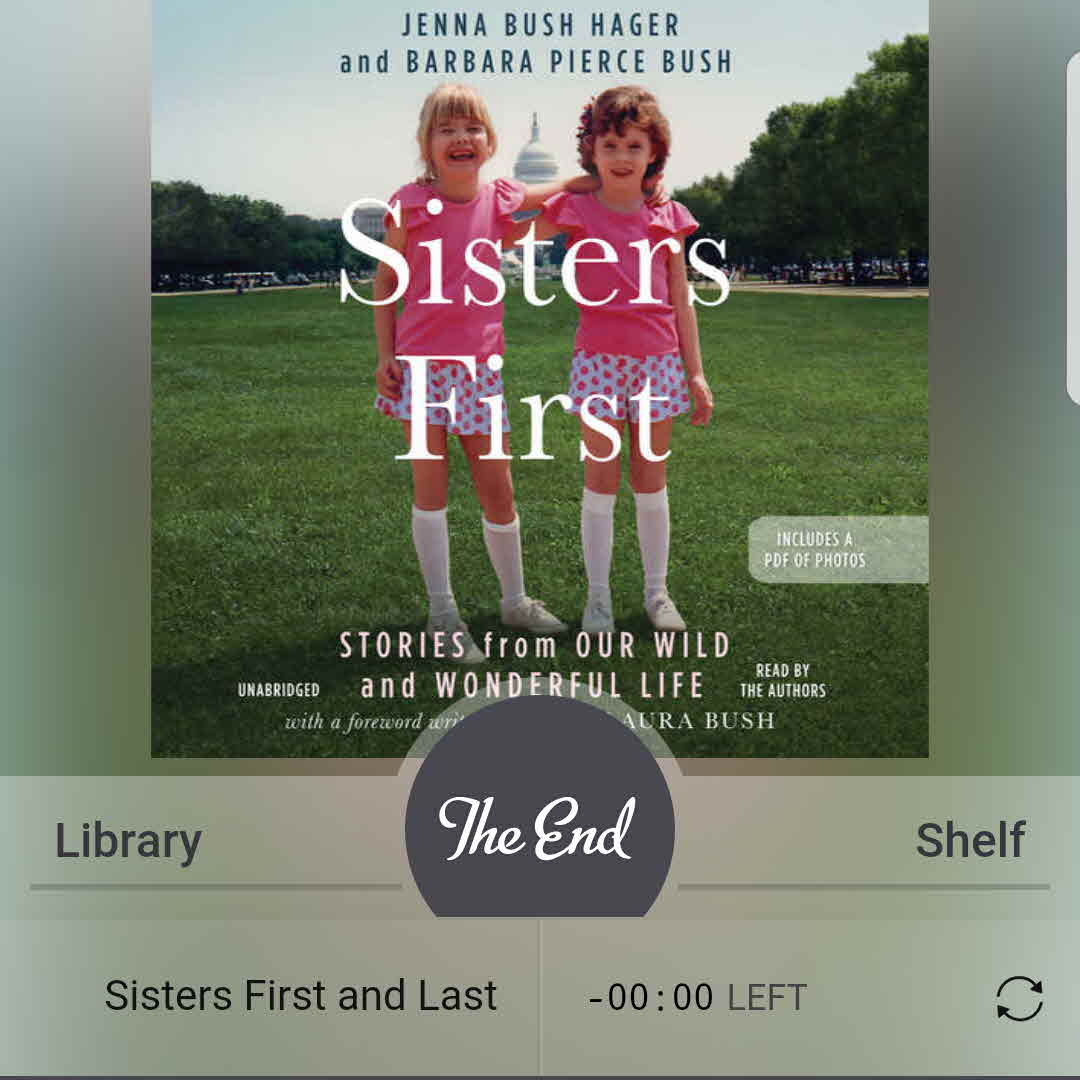Open the Shelf
This screenshot has width=1080, height=1080.
969,841
